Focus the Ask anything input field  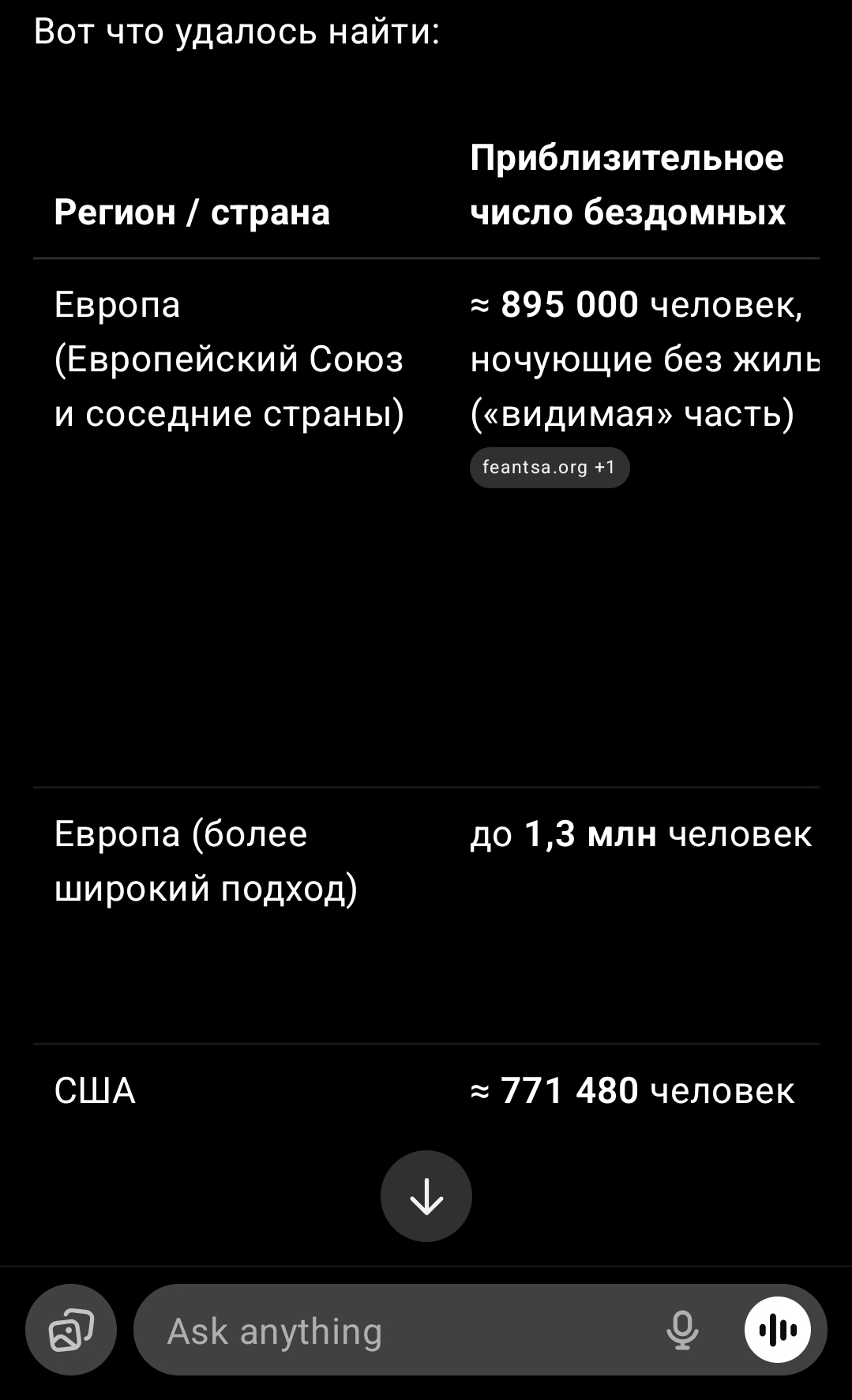(x=395, y=1331)
